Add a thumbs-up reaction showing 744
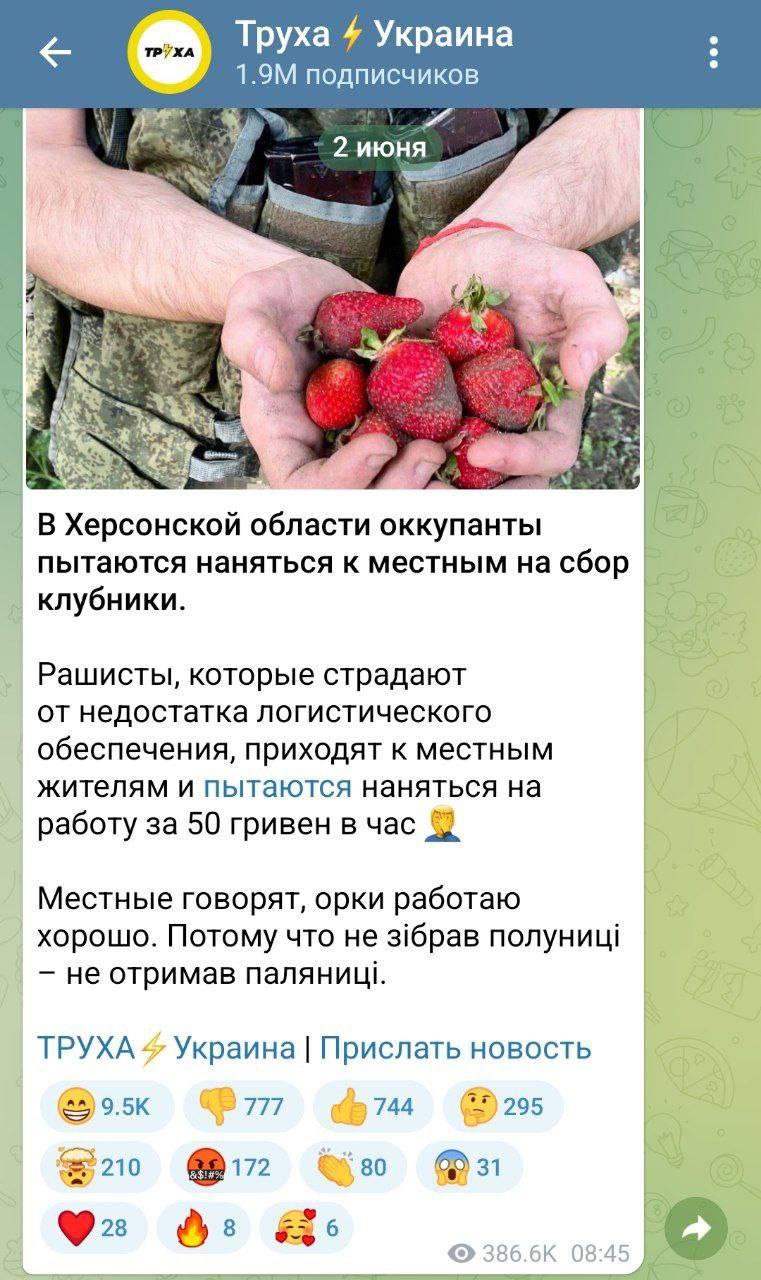This screenshot has height=1280, width=761. [x=372, y=1106]
